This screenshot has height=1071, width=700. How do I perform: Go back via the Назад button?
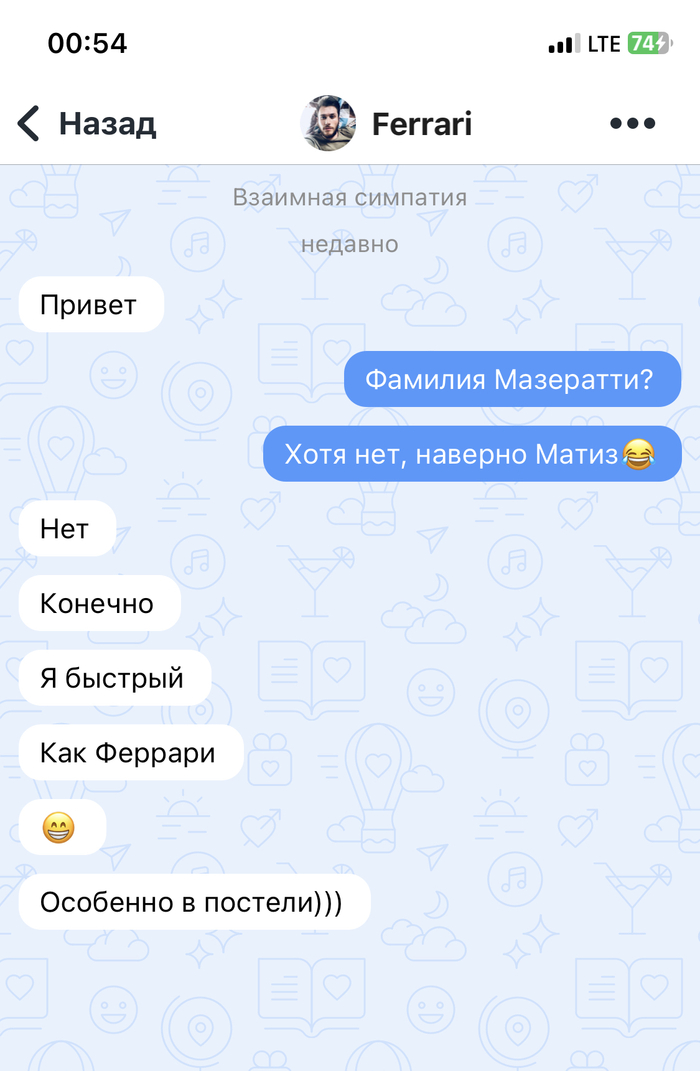[x=87, y=124]
